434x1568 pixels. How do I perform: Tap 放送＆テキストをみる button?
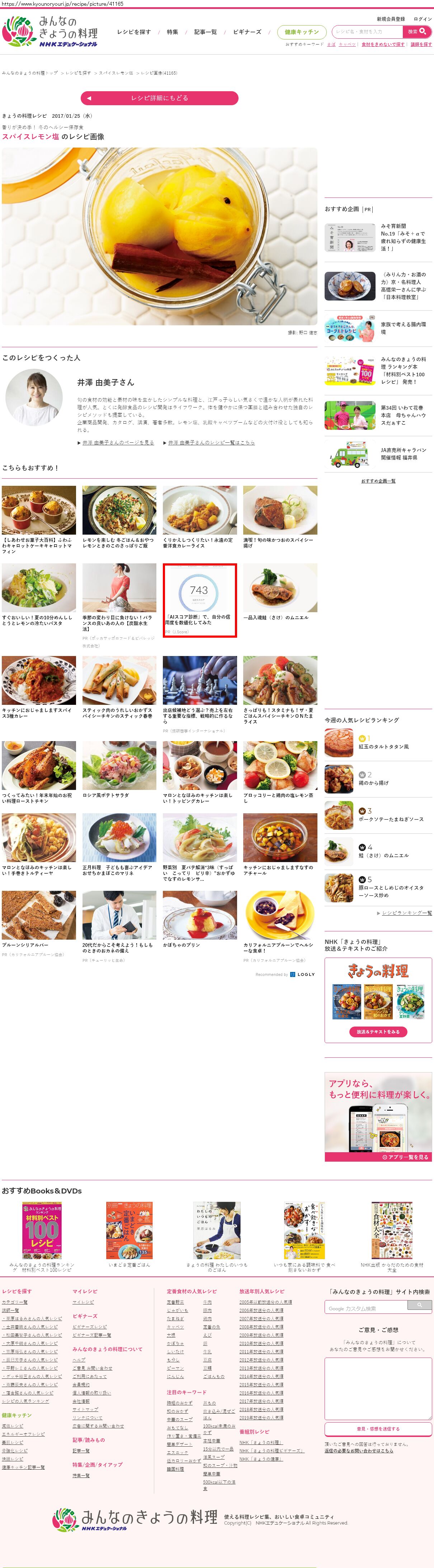pos(378,1032)
